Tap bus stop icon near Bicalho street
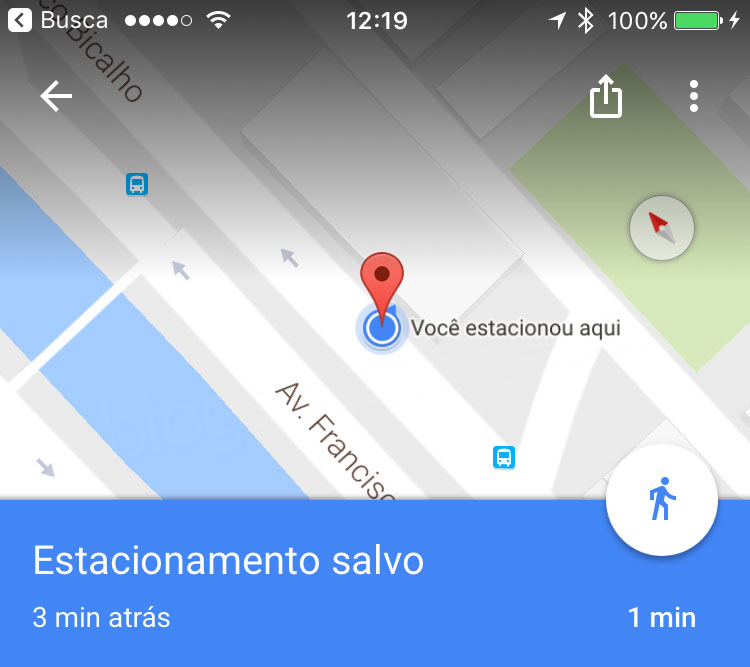 pos(137,184)
